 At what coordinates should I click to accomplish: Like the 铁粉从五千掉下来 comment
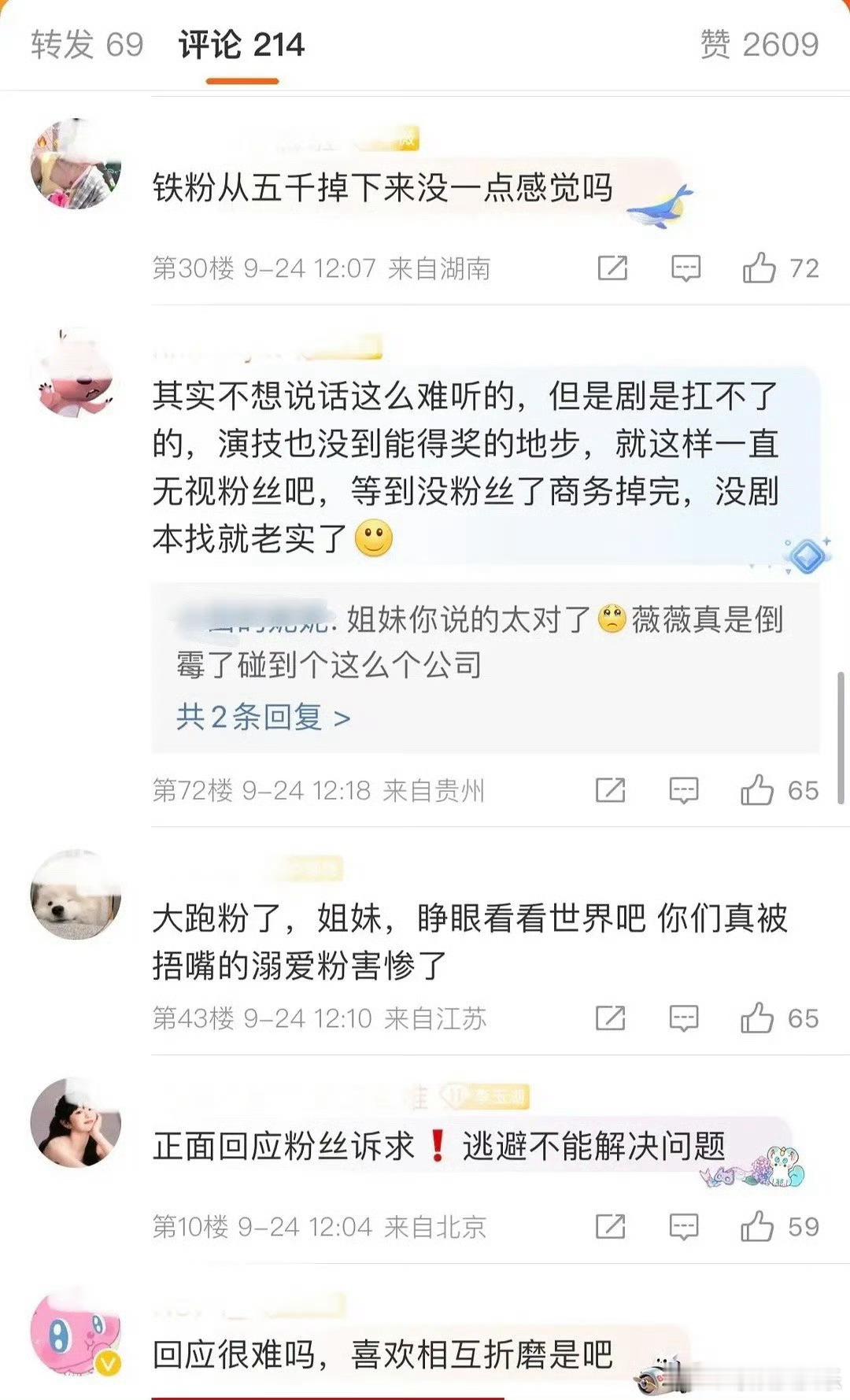pos(762,268)
